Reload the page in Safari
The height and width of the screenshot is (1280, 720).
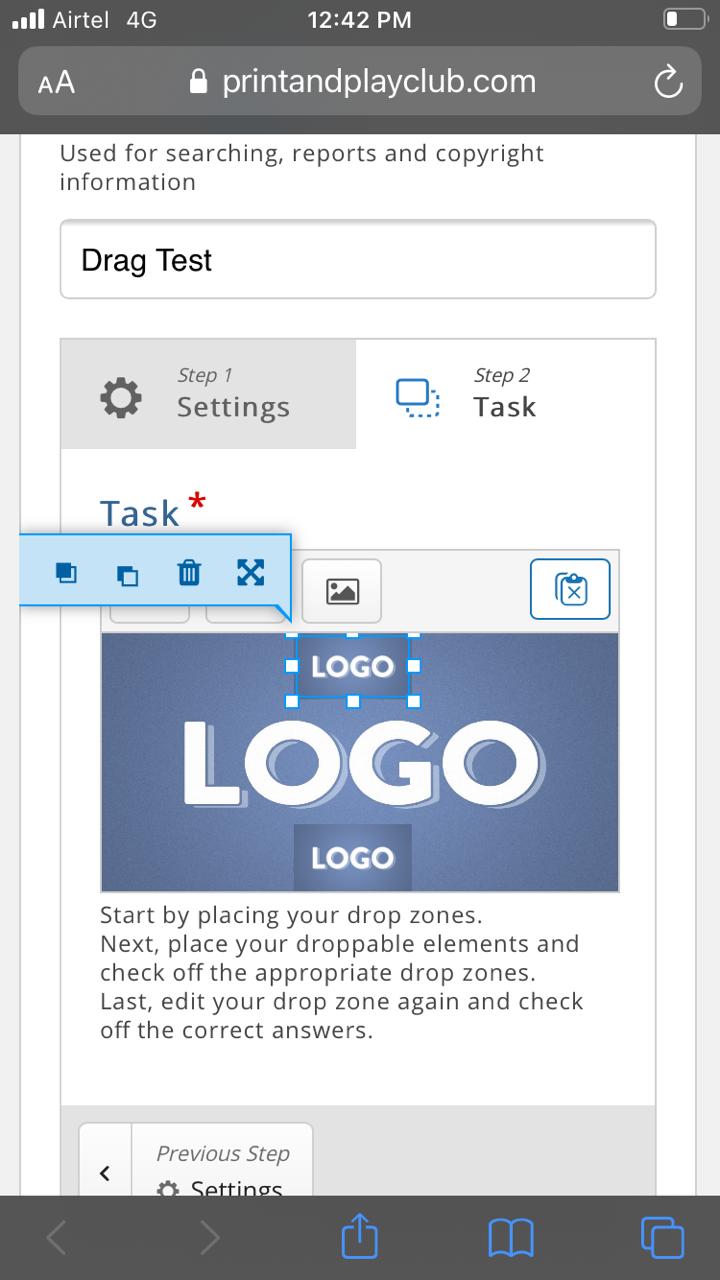667,83
